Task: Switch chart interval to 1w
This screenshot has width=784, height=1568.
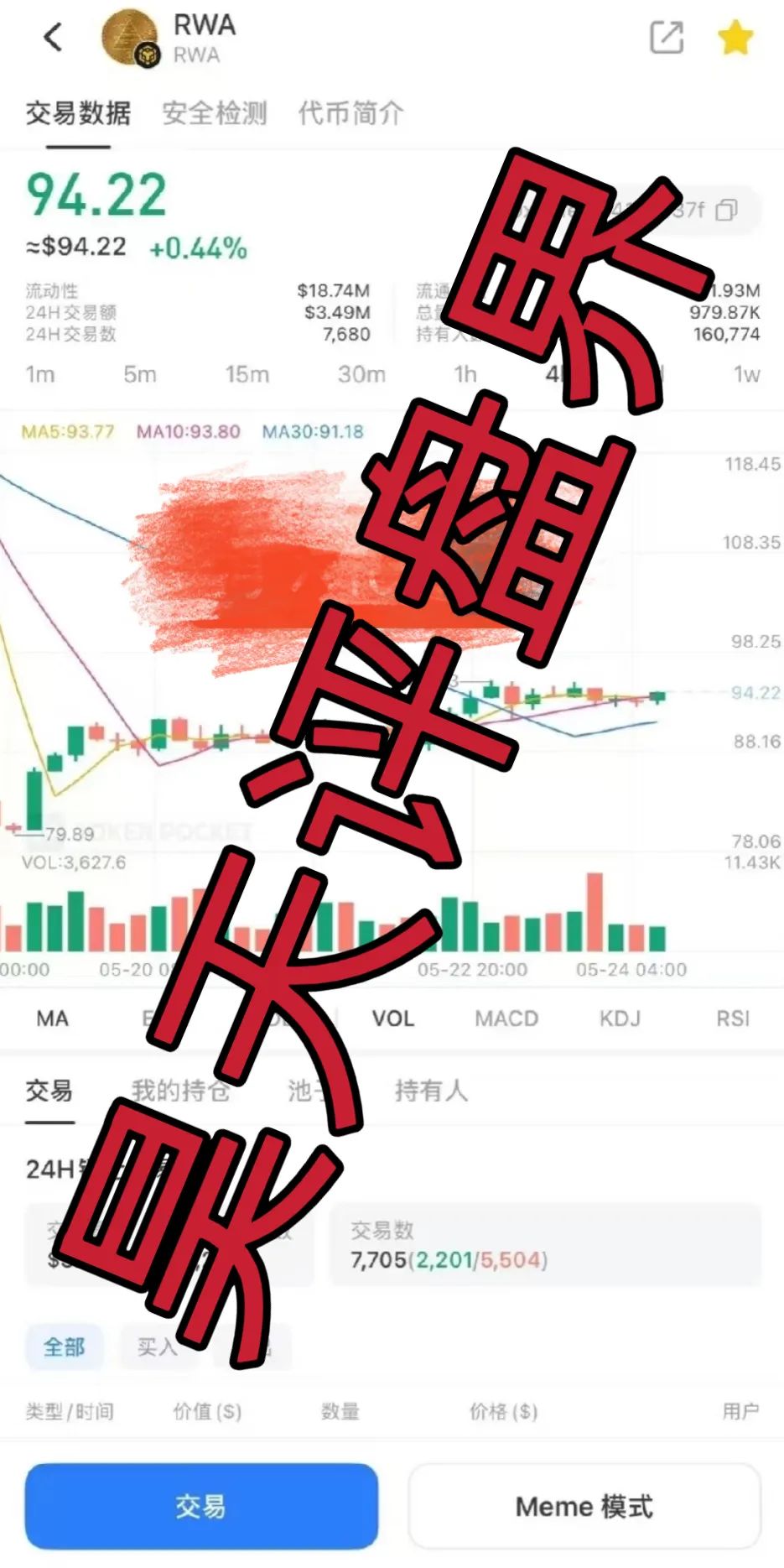Action: pyautogui.click(x=745, y=376)
